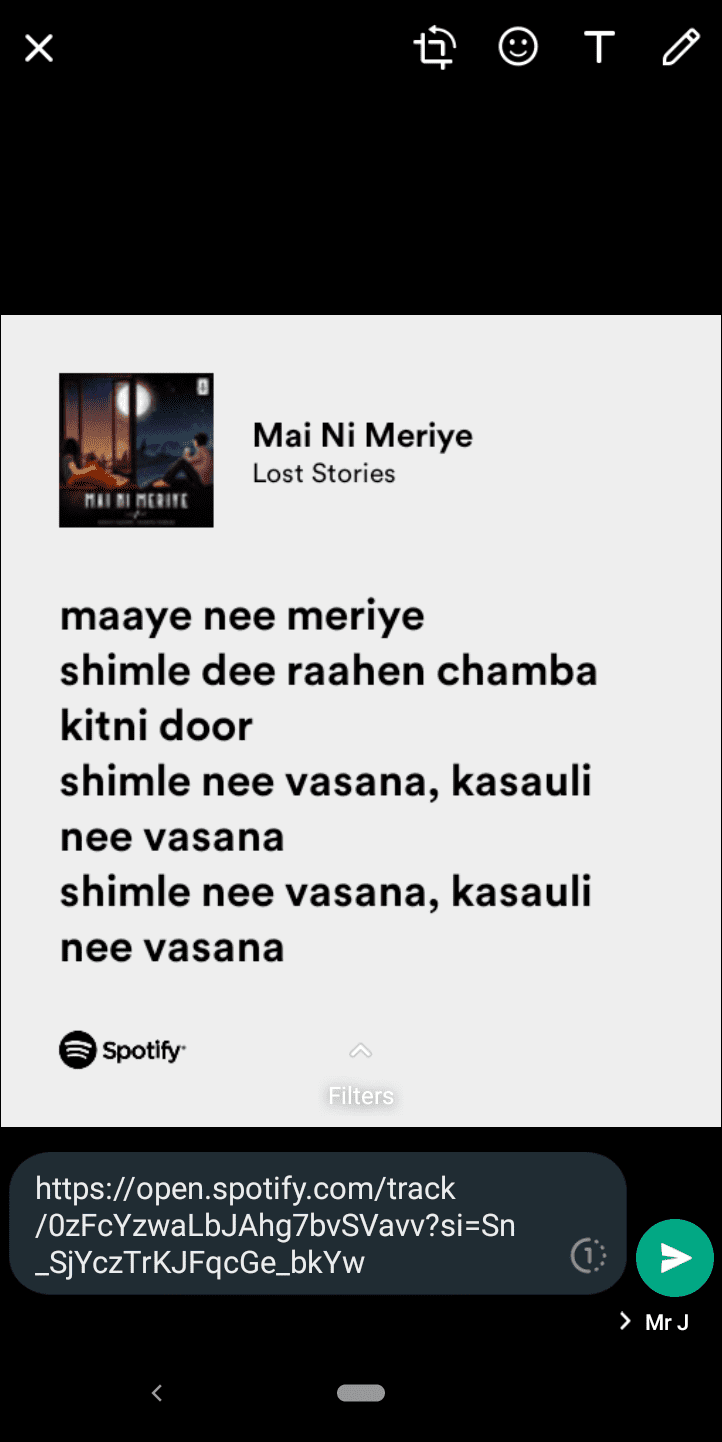
Task: Add an emoji sticker to the image
Action: 518,47
